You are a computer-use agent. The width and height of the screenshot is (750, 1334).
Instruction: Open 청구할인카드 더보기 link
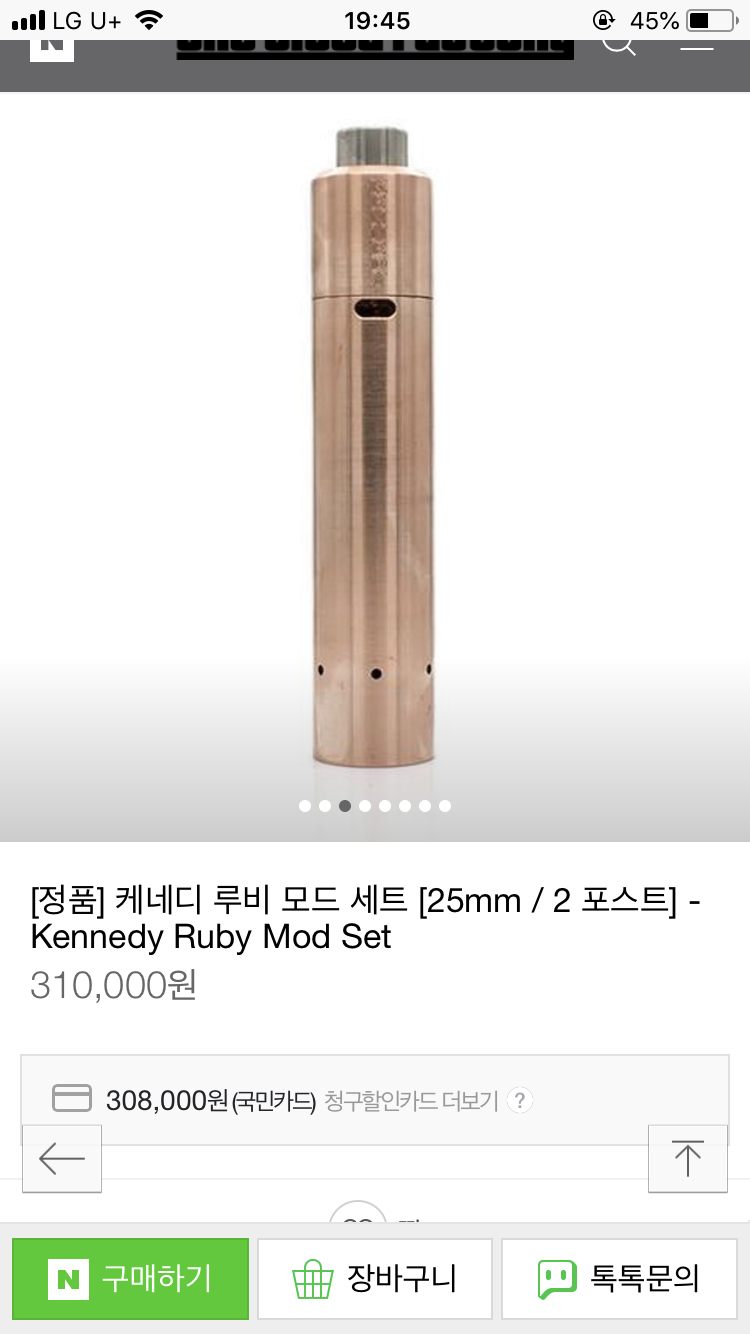411,1101
